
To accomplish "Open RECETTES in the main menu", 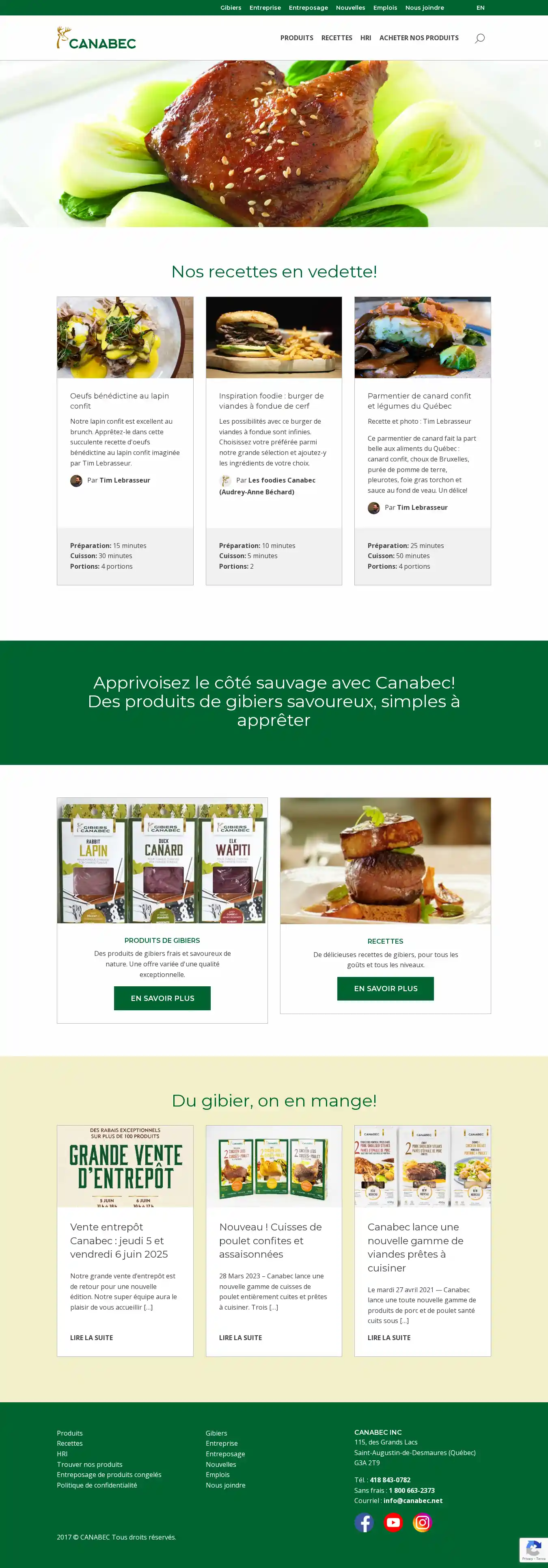I will coord(337,38).
